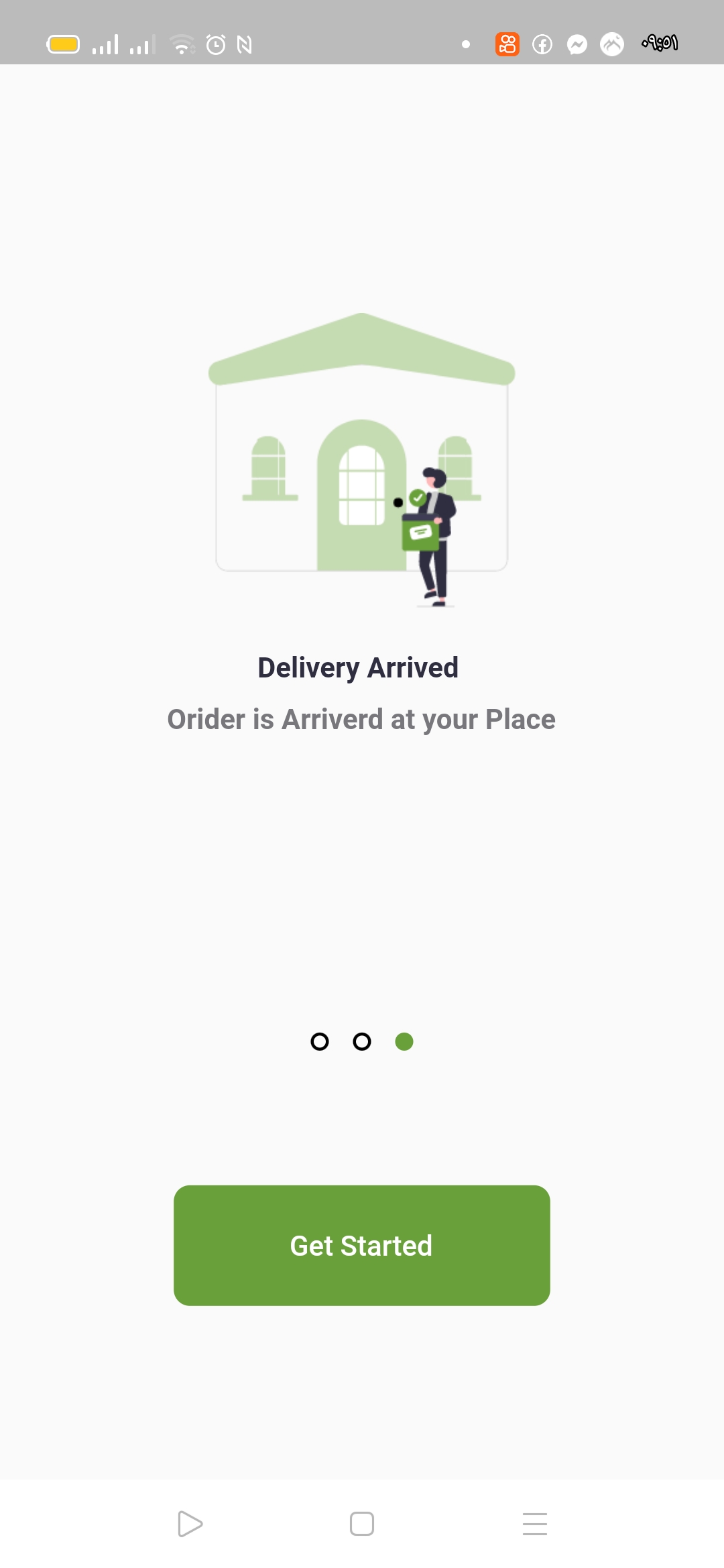Viewport: 724px width, 1568px height.
Task: Jump to the first onboarding page dot
Action: coord(320,1041)
